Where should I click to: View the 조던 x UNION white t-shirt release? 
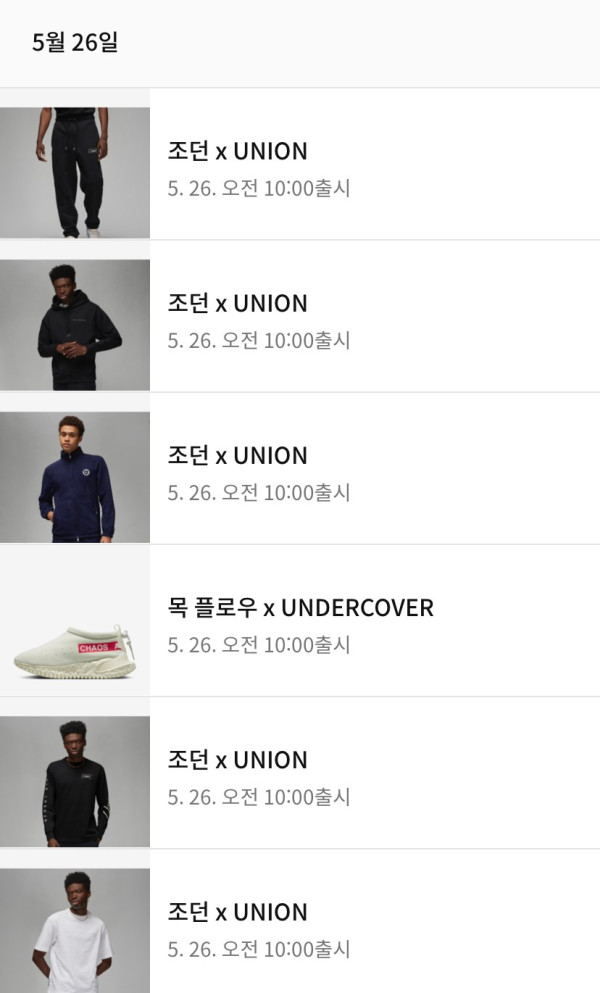click(300, 924)
